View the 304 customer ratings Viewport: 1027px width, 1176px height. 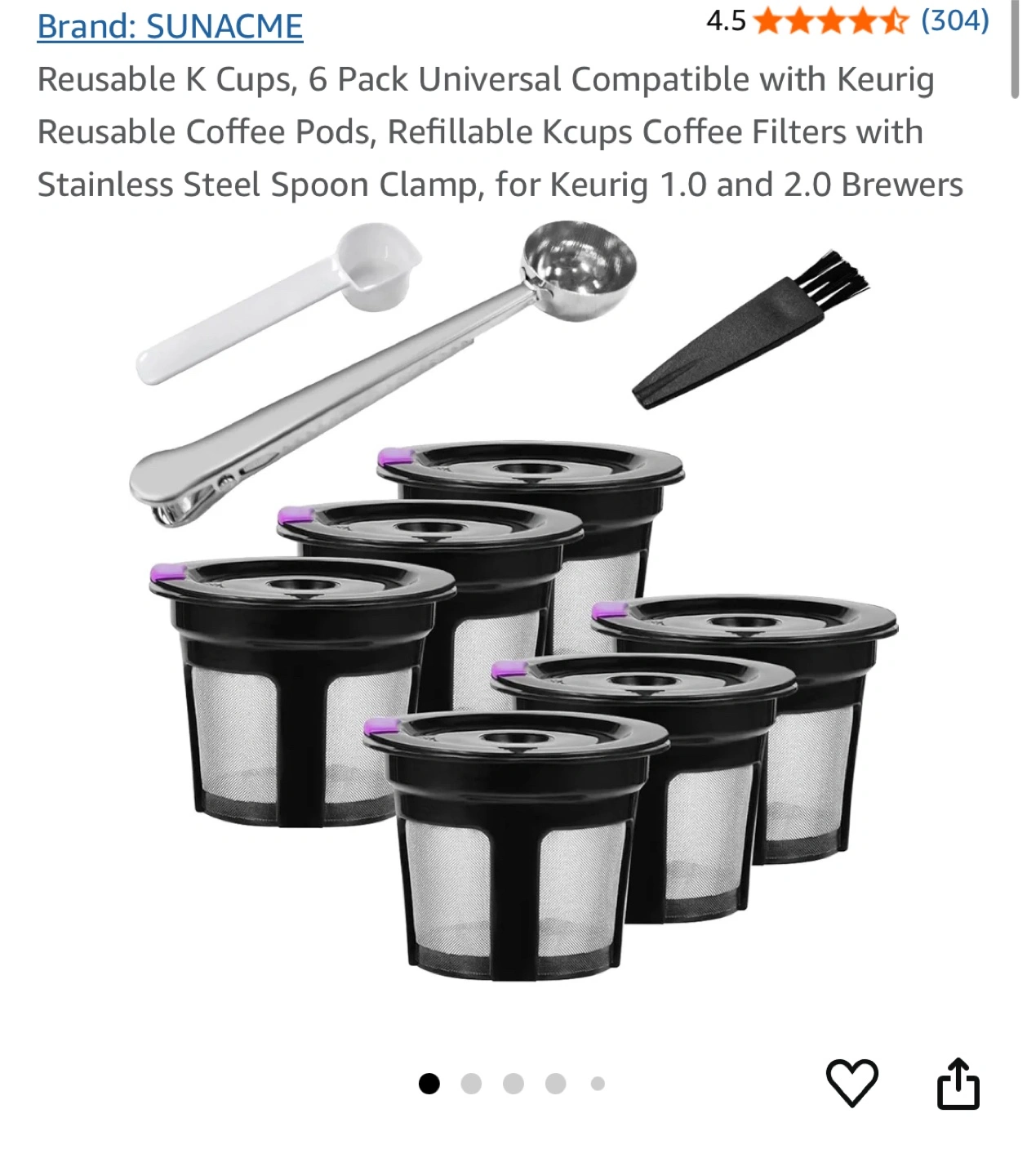[x=954, y=20]
